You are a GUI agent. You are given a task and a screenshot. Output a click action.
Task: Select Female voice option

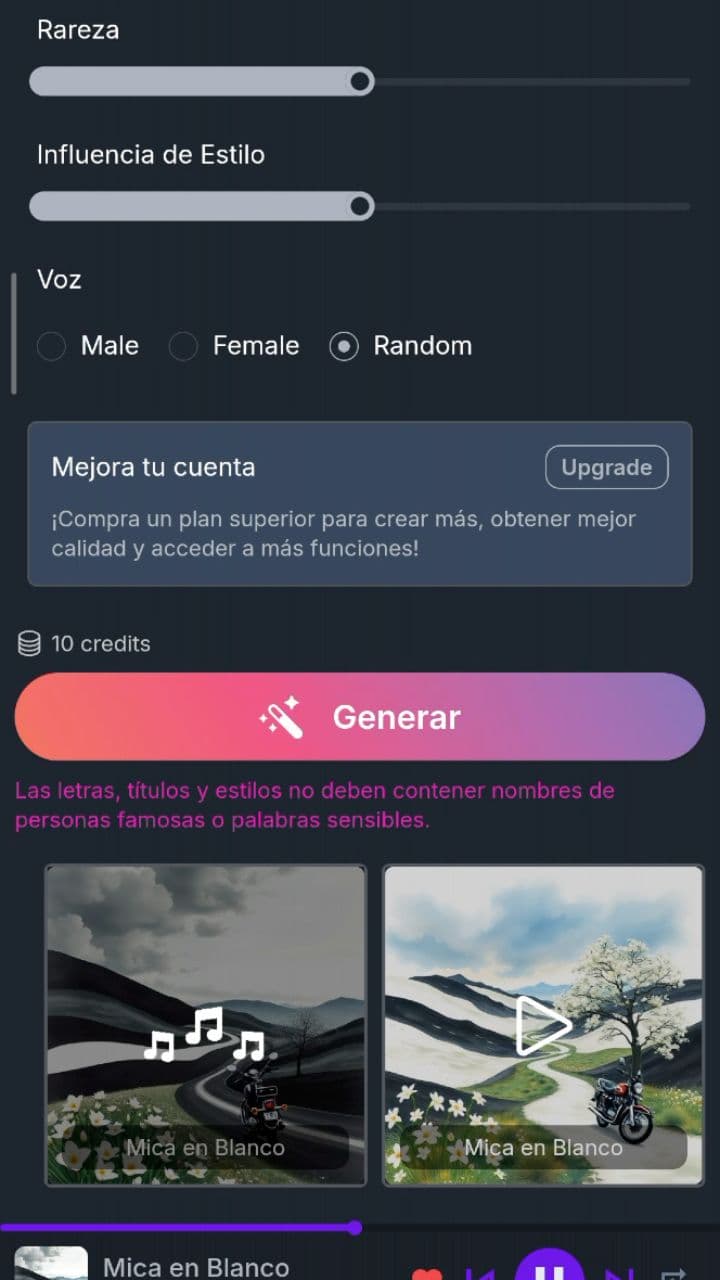pos(183,346)
